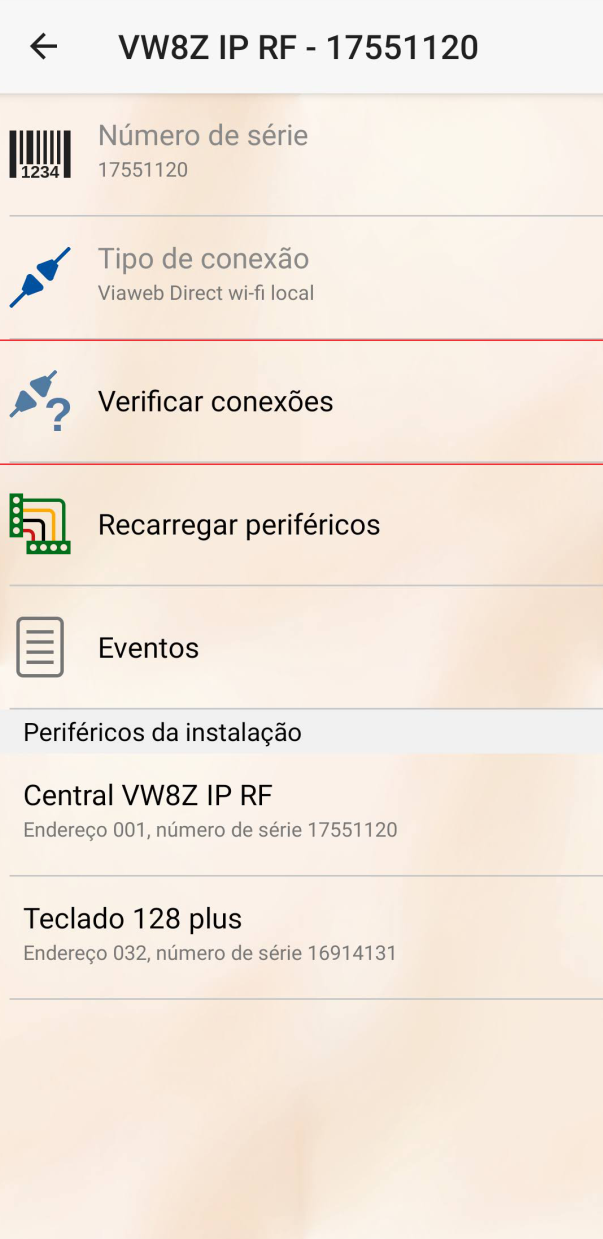Image resolution: width=603 pixels, height=1239 pixels.
Task: Open the Eventos list
Action: tap(301, 648)
